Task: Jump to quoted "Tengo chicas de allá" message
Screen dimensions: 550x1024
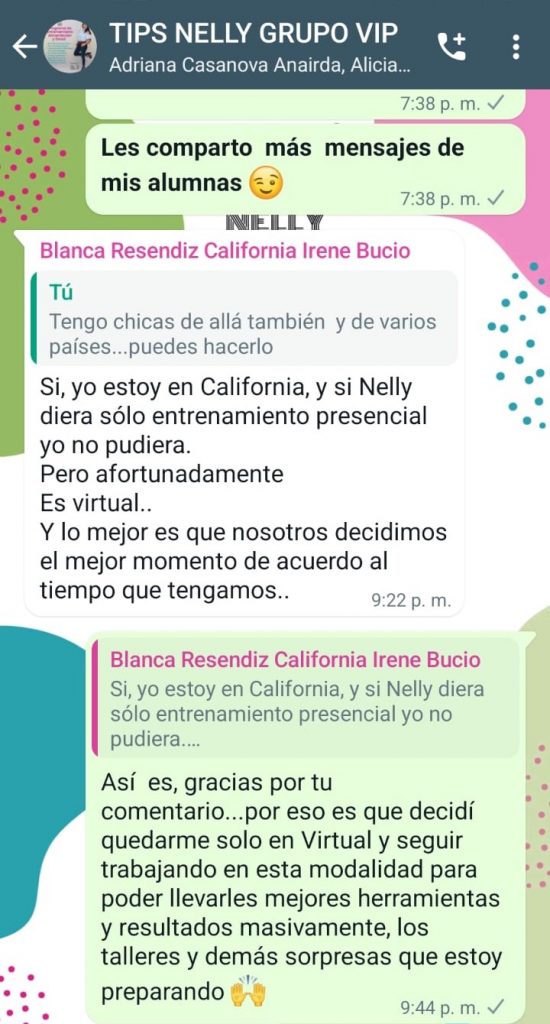Action: 244,317
